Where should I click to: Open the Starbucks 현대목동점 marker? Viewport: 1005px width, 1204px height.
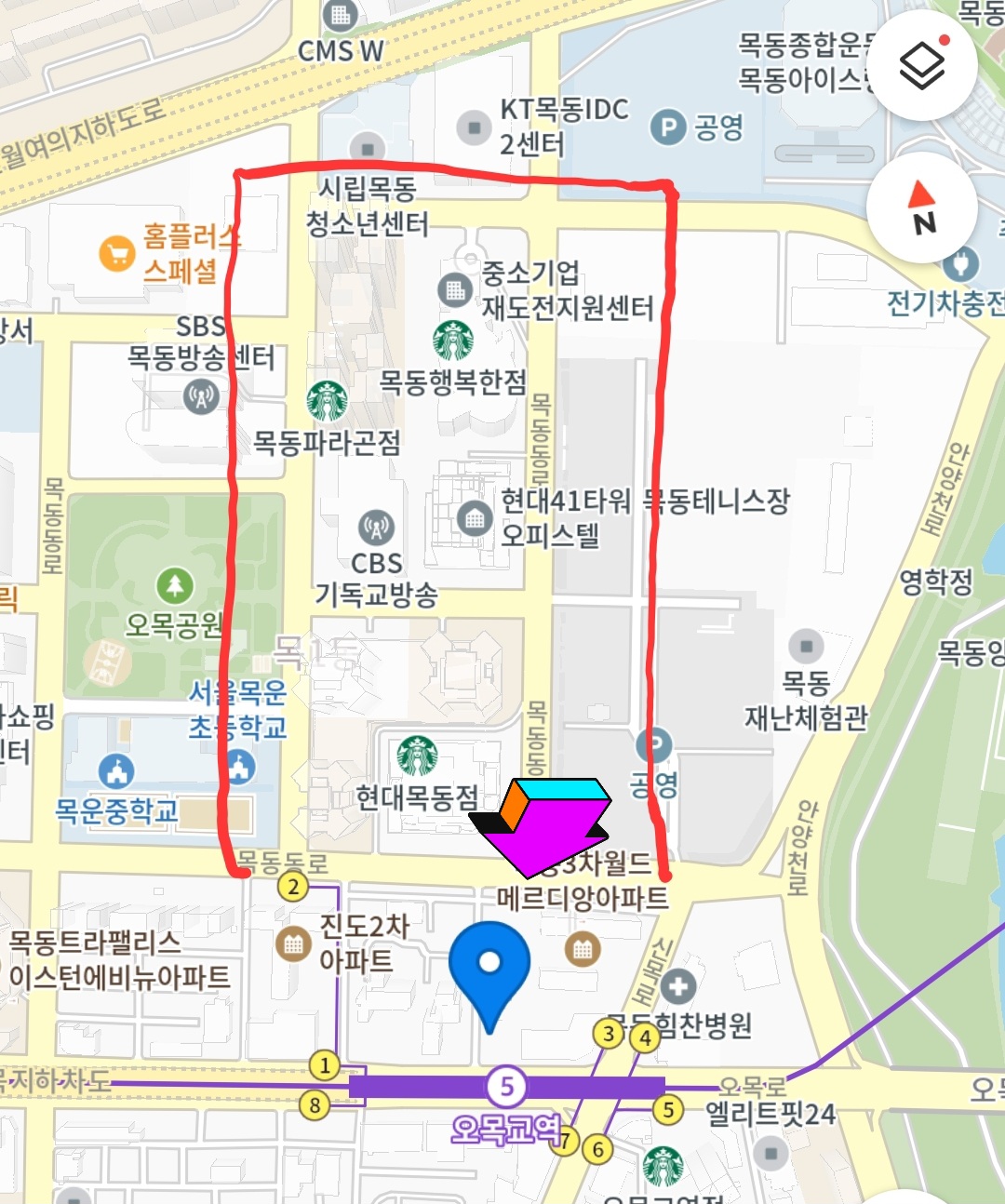[x=417, y=756]
